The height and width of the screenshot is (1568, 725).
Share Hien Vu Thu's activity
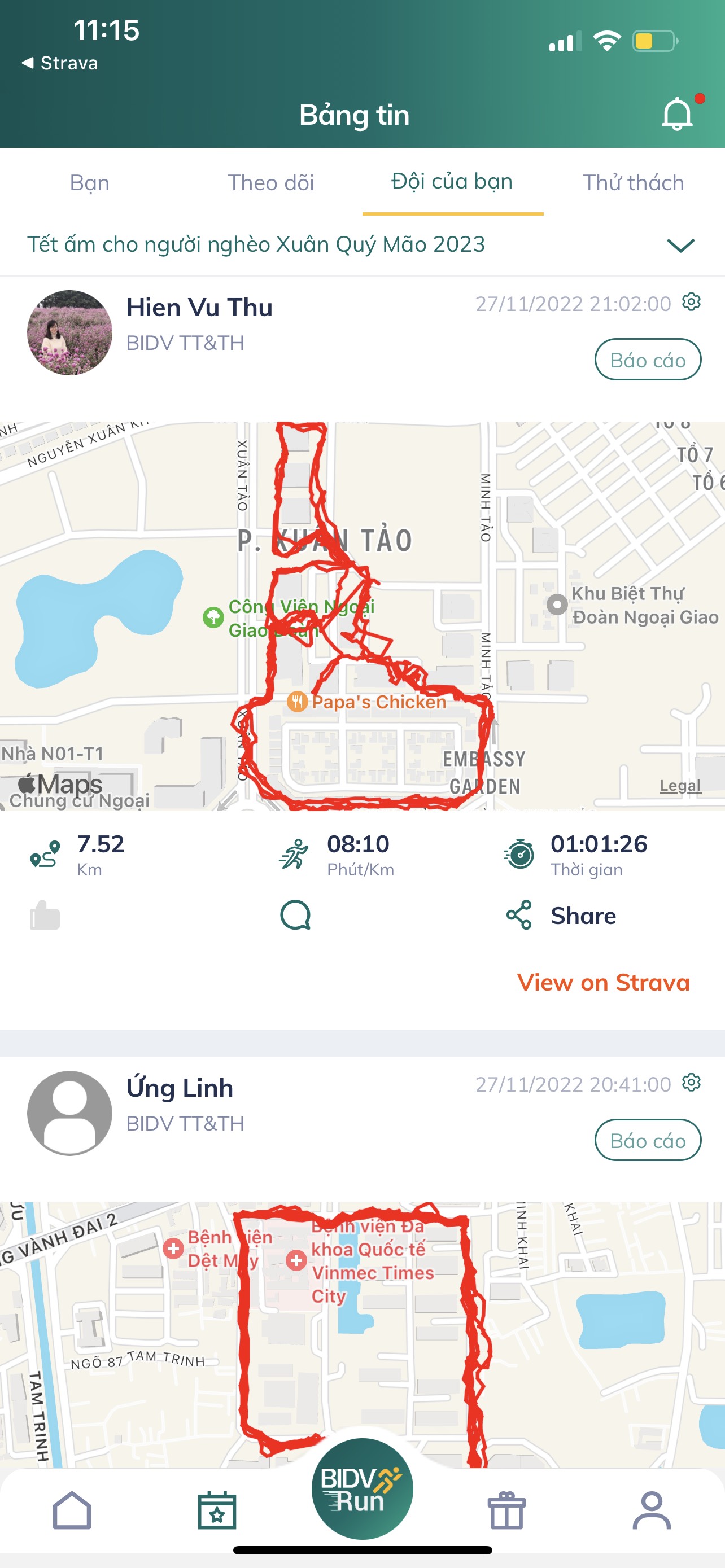pyautogui.click(x=561, y=916)
